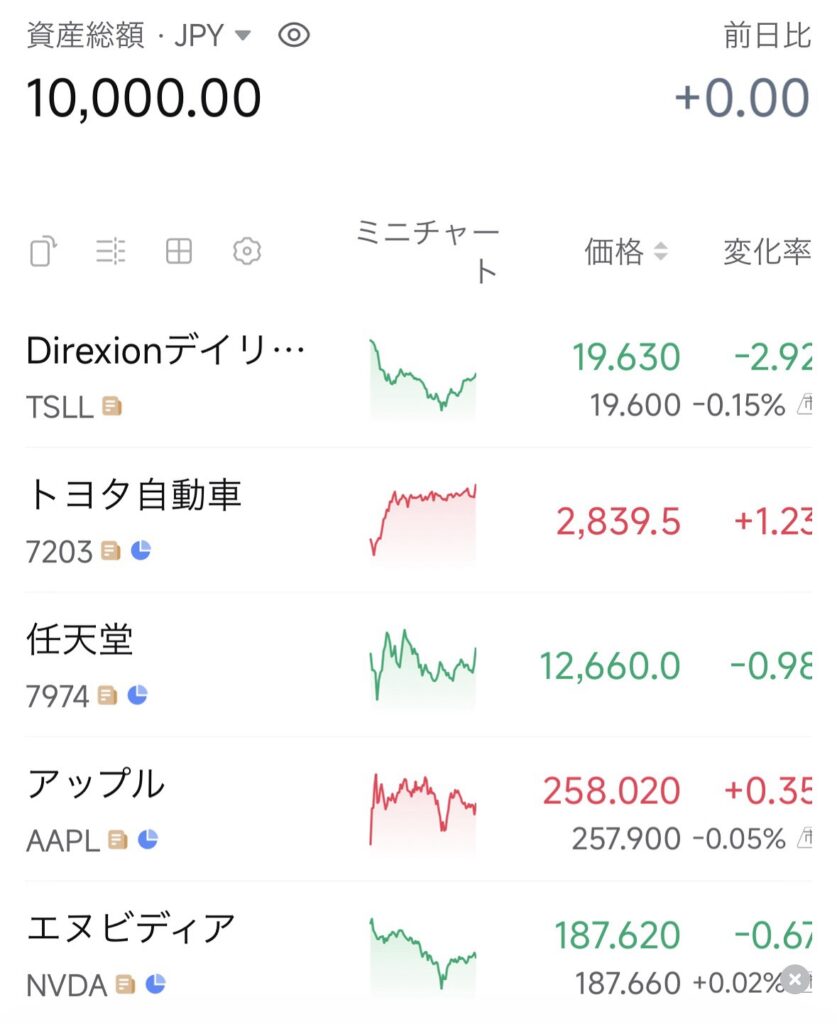Open the watchlist settings gear

point(246,252)
